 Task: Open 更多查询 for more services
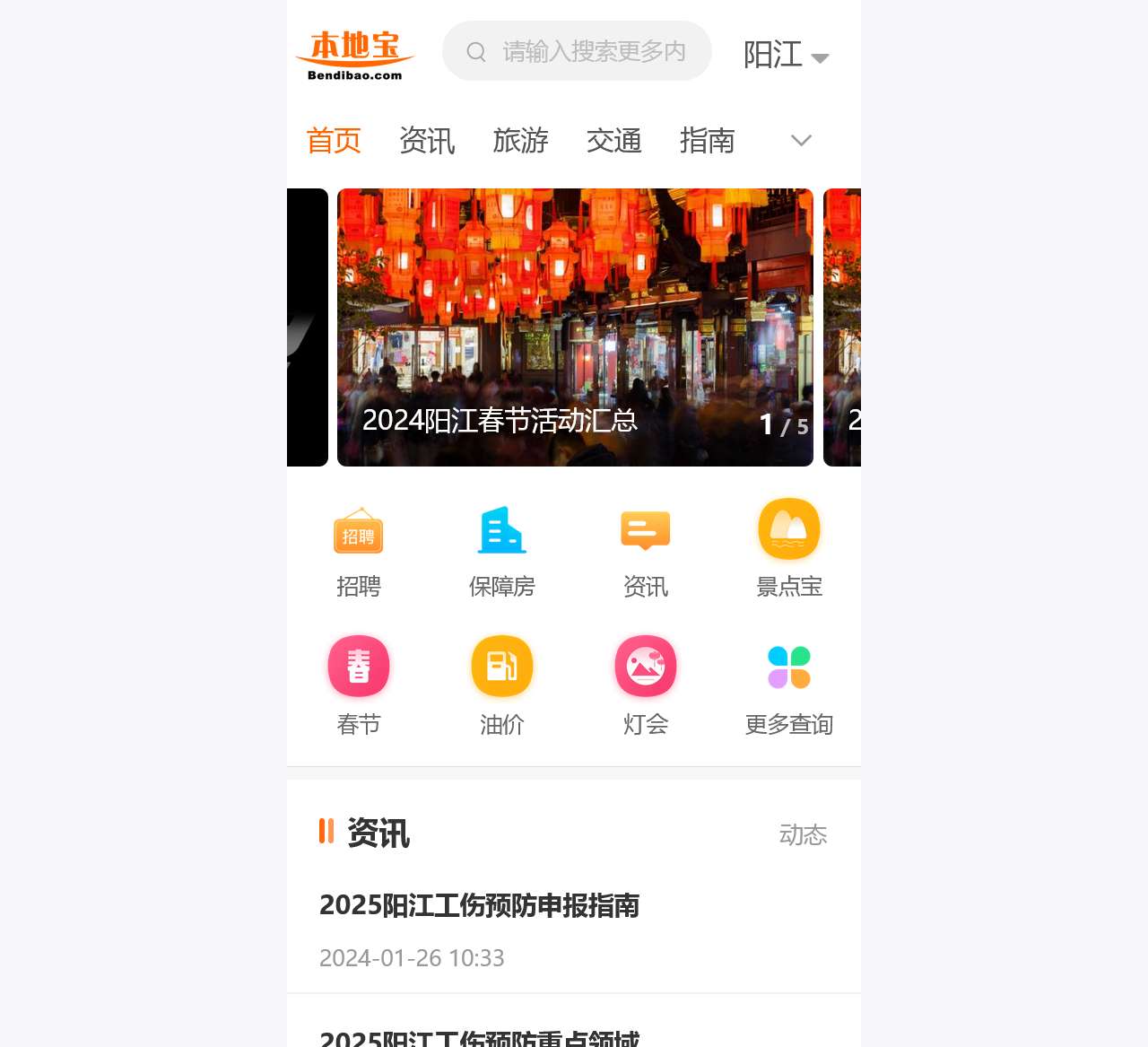point(789,687)
